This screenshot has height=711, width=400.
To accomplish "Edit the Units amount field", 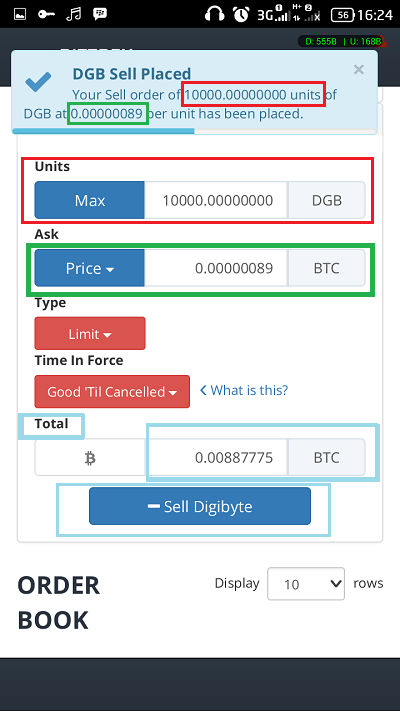I will coord(216,200).
